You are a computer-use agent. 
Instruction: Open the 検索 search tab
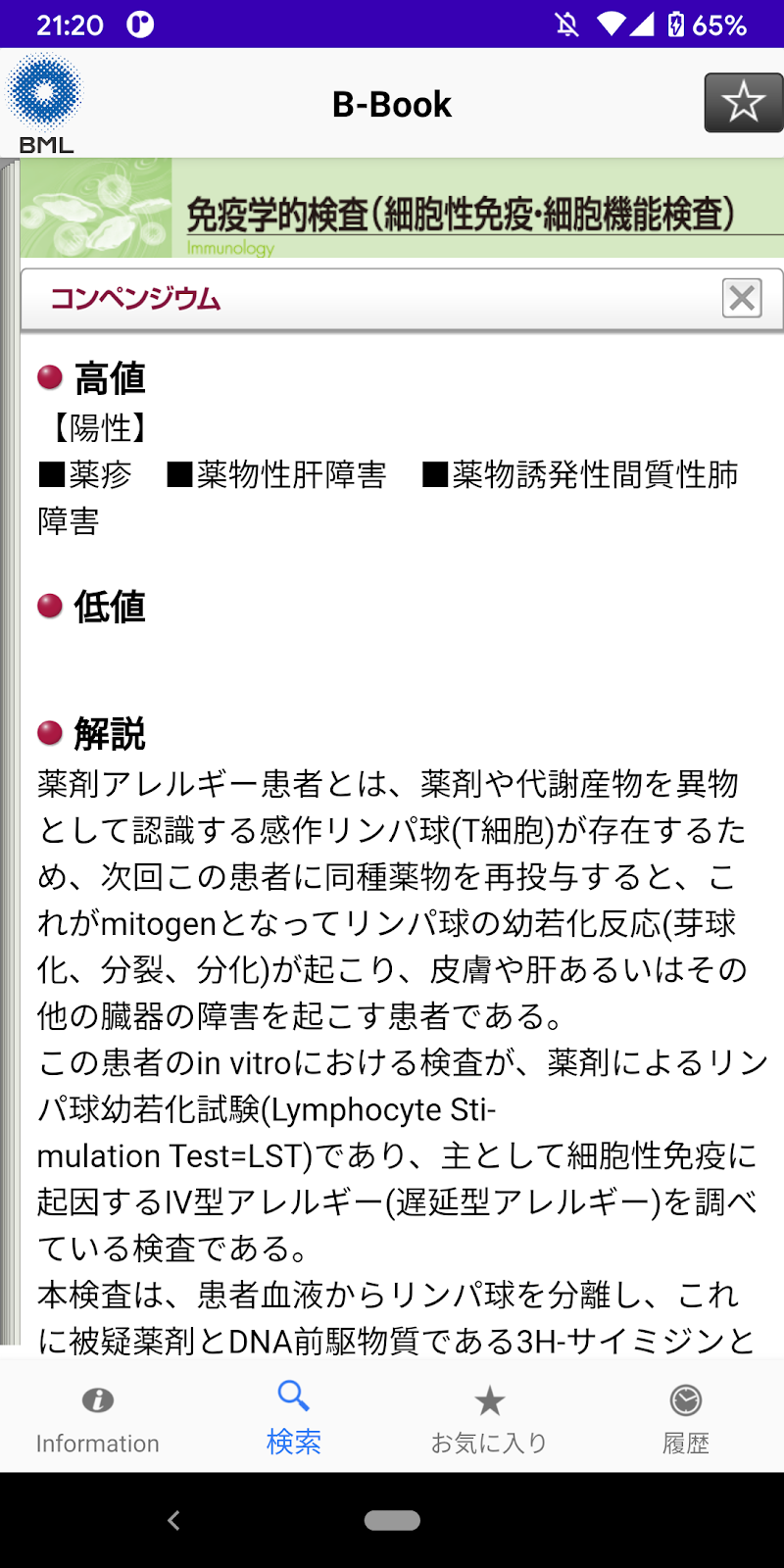click(293, 1418)
